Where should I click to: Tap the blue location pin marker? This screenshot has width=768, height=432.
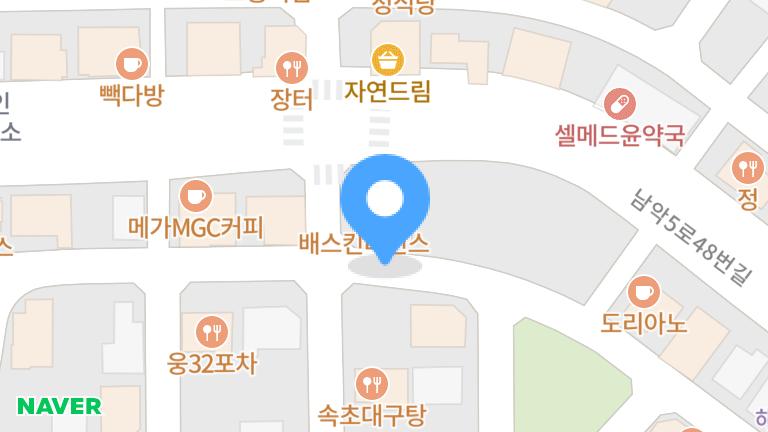point(385,201)
